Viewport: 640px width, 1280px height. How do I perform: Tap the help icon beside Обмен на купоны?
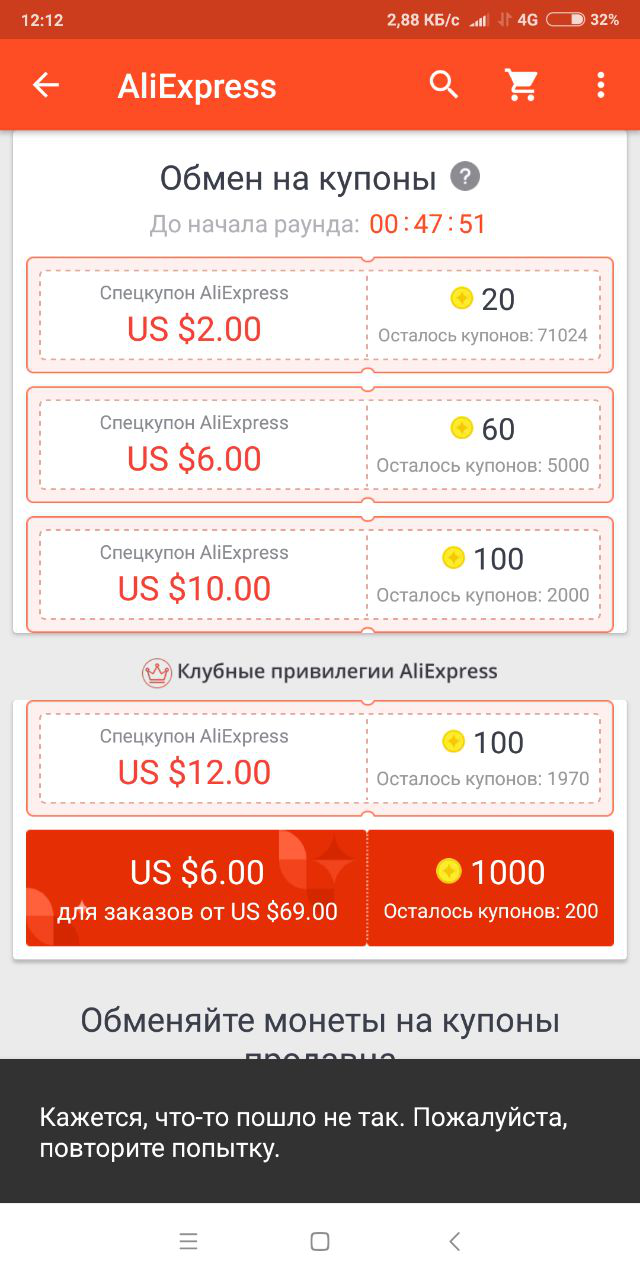coord(465,178)
